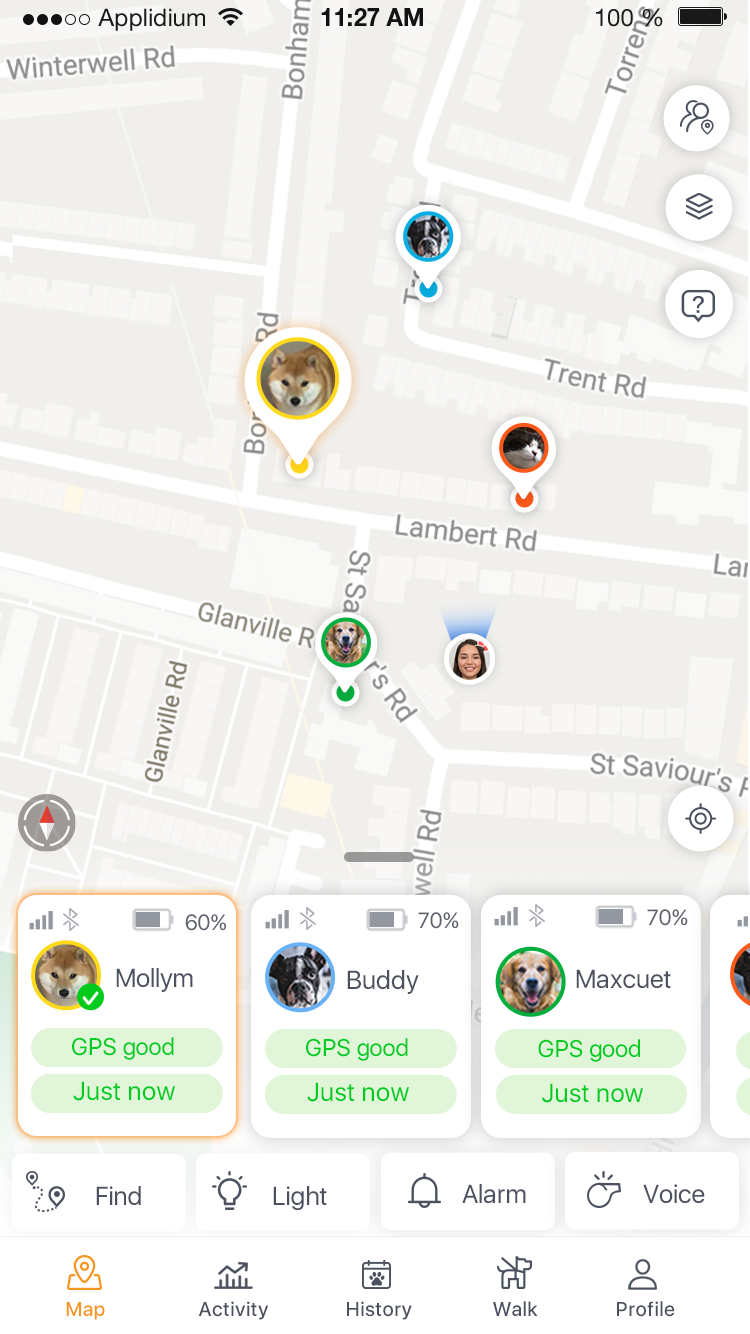Viewport: 750px width, 1334px height.
Task: Switch to the History tab
Action: pos(377,1288)
